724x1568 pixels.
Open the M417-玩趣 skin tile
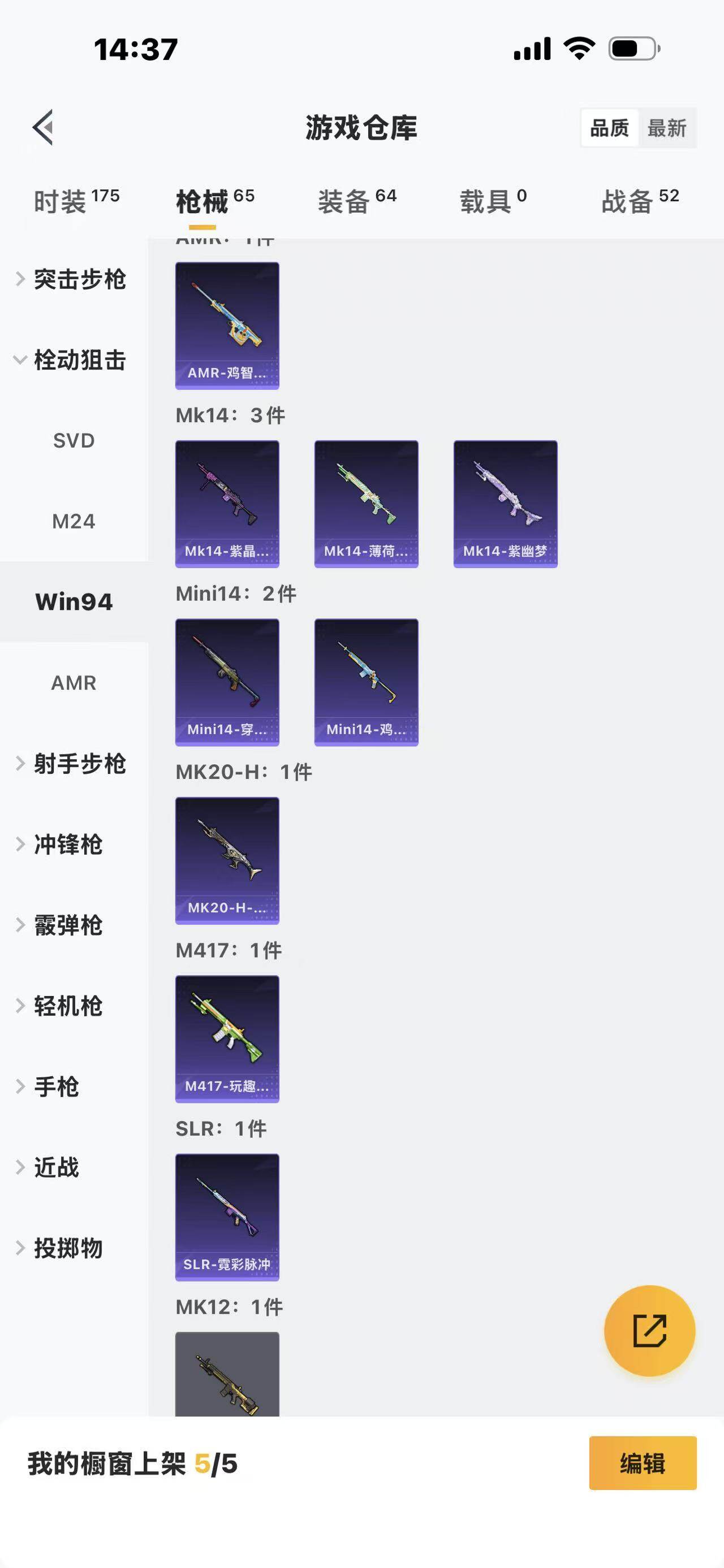tap(227, 1039)
